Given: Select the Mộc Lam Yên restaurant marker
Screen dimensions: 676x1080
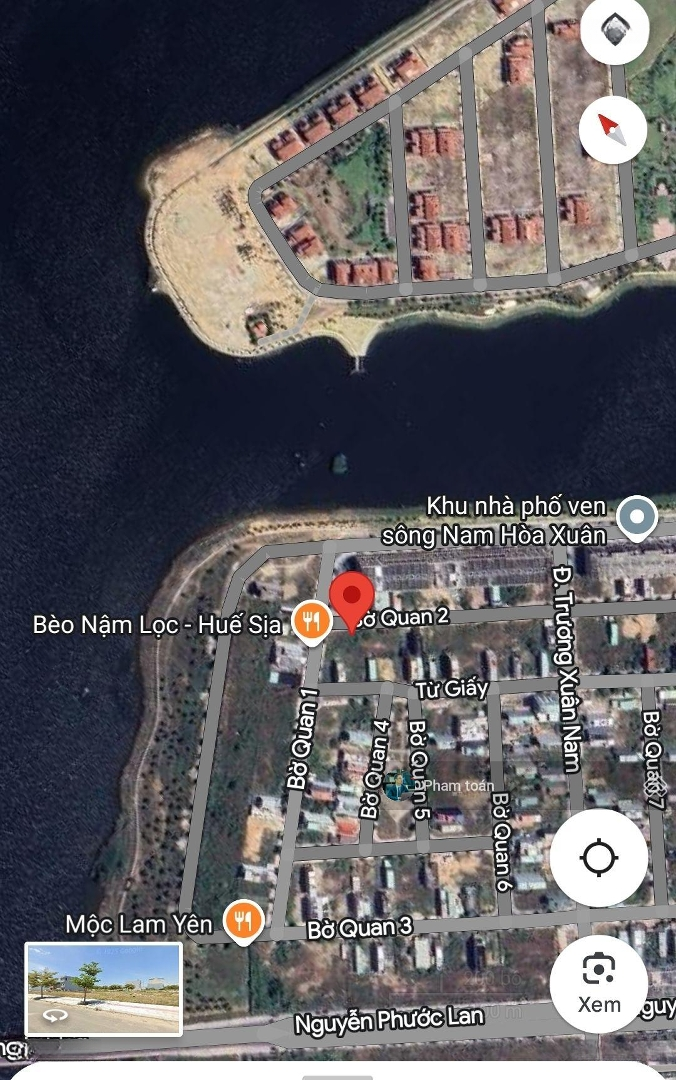Looking at the screenshot, I should 242,921.
